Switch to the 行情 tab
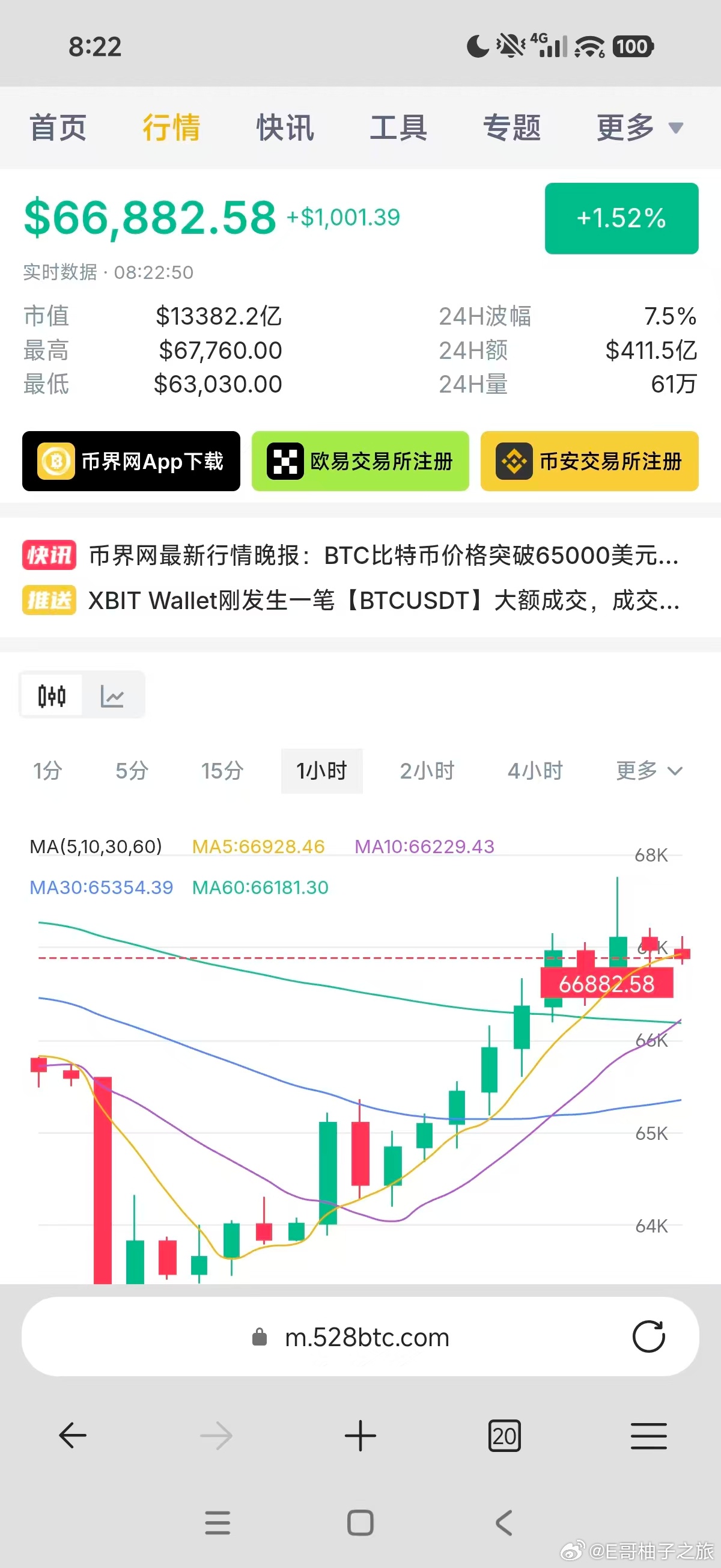The height and width of the screenshot is (1568, 721). click(x=172, y=127)
